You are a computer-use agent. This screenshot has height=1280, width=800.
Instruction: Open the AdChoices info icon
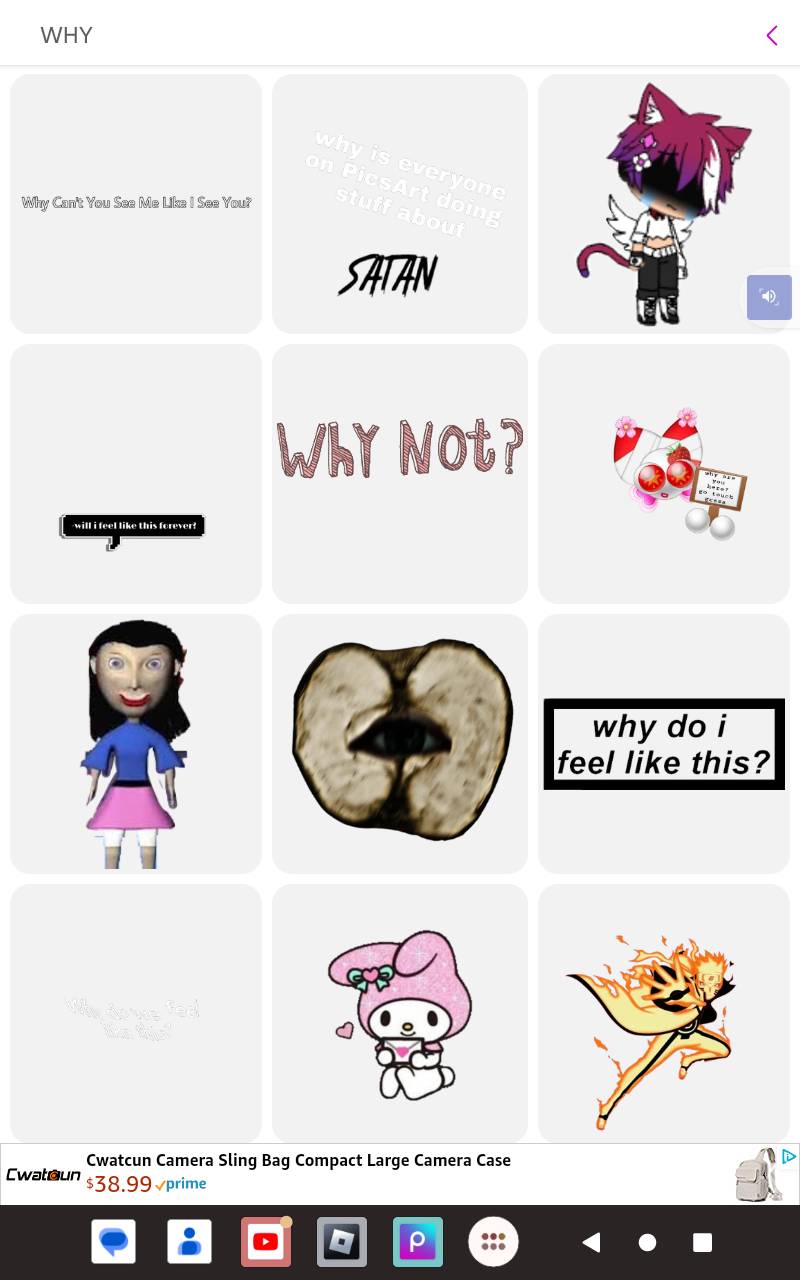click(789, 1156)
